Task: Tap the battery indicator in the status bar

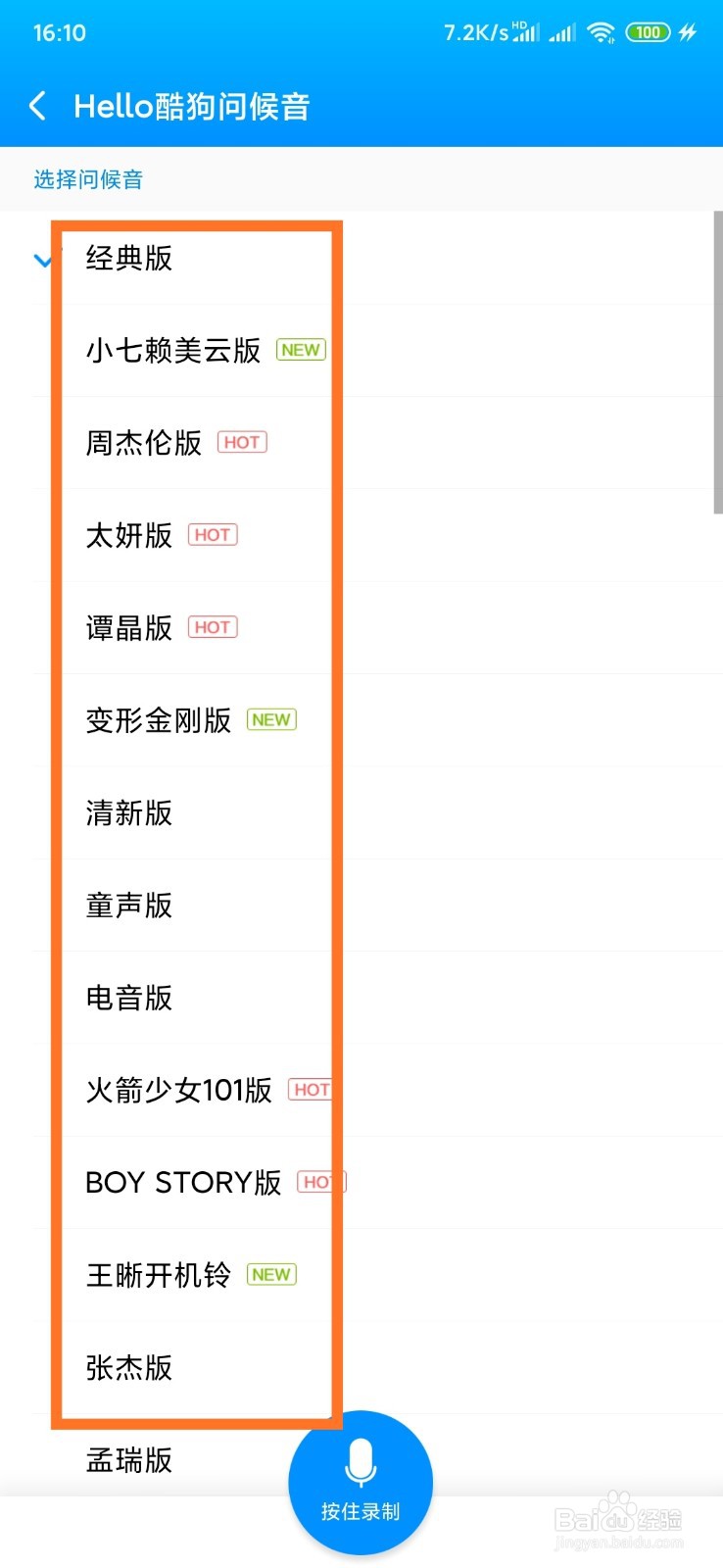Action: [x=647, y=31]
